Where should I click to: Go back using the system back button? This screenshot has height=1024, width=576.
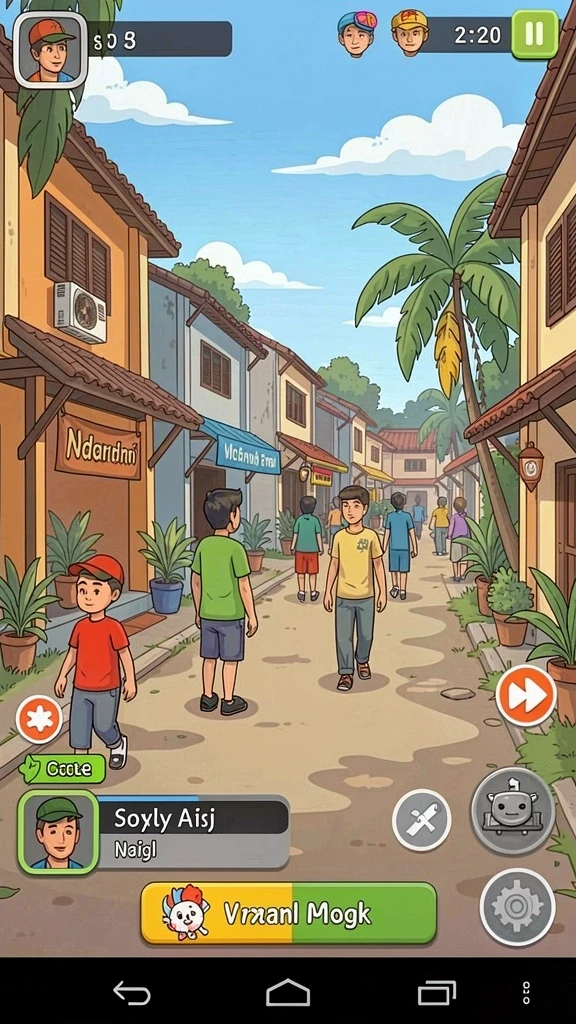[x=133, y=993]
